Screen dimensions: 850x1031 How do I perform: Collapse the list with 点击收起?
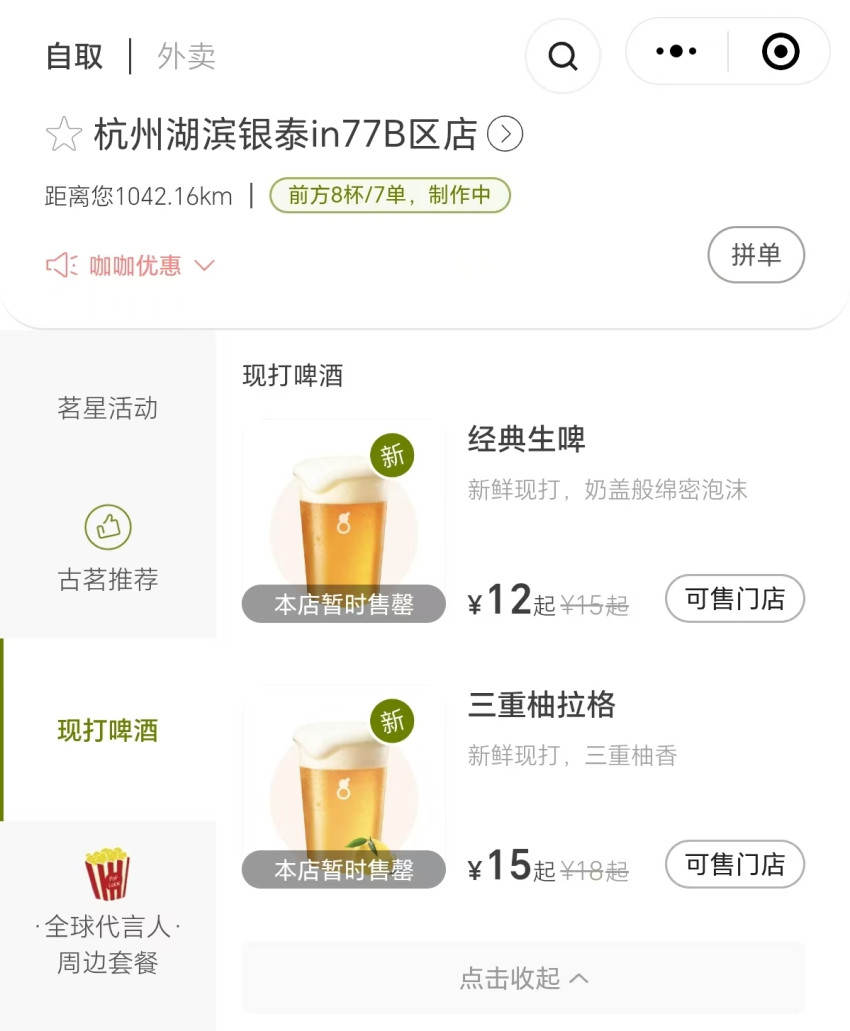coord(523,978)
